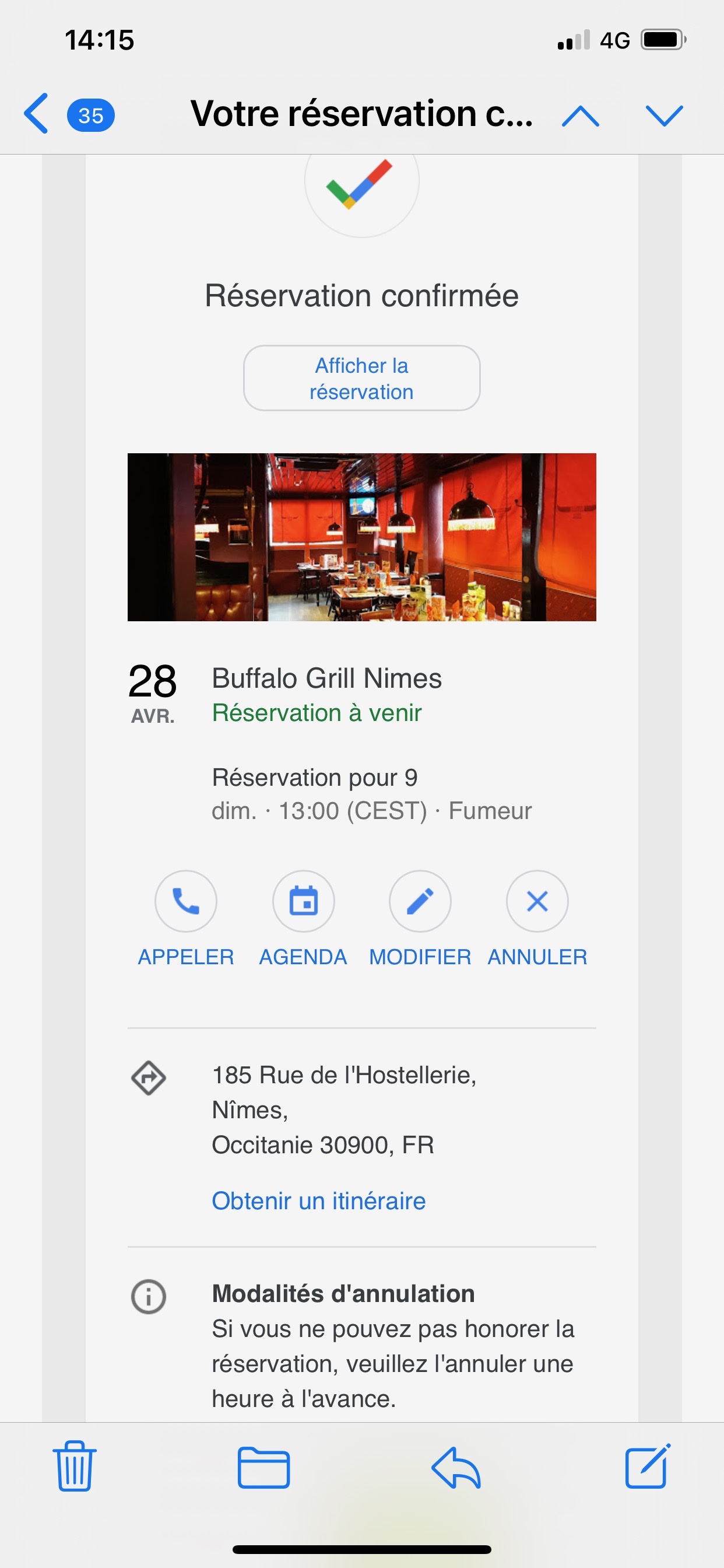Screen dimensions: 724x1568
Task: Jump to the next email
Action: pyautogui.click(x=664, y=115)
